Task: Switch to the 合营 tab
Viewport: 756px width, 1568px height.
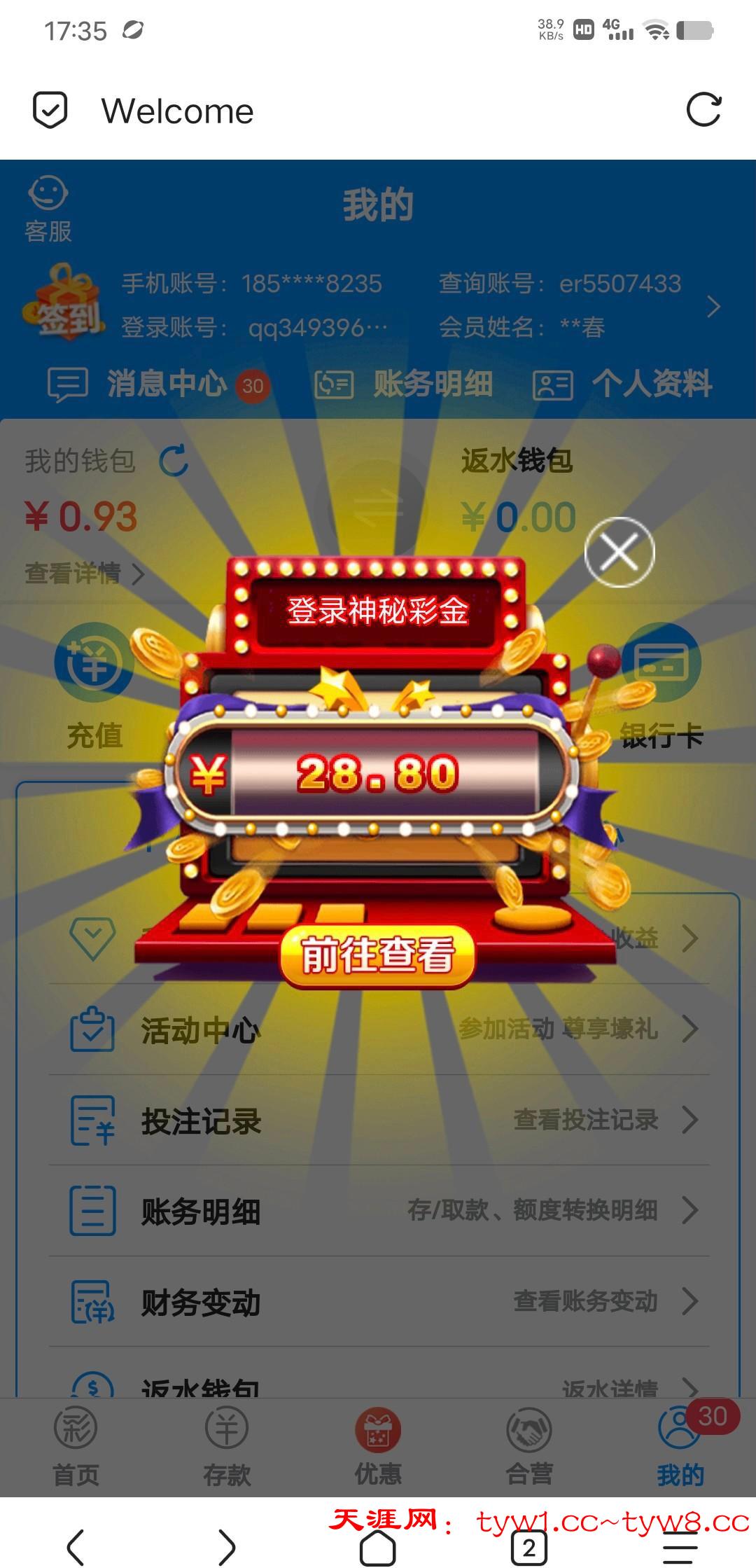Action: tap(529, 1448)
